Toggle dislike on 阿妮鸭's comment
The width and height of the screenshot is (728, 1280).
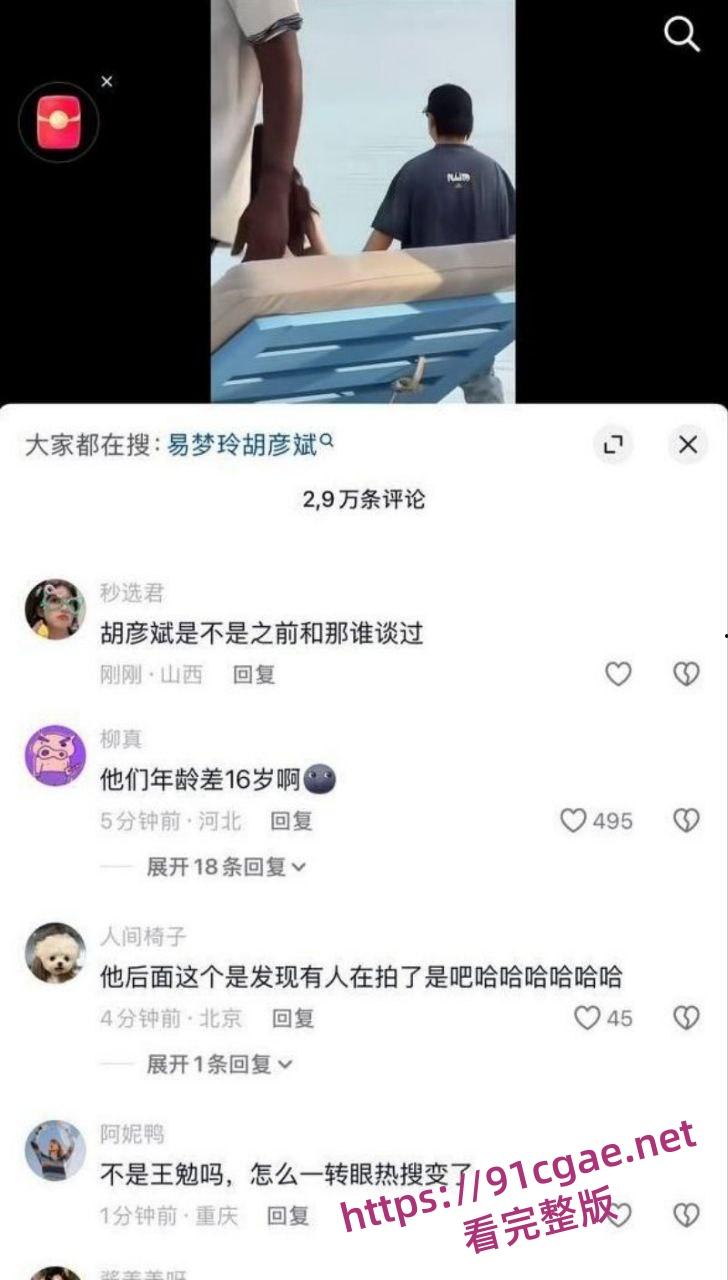(688, 1214)
